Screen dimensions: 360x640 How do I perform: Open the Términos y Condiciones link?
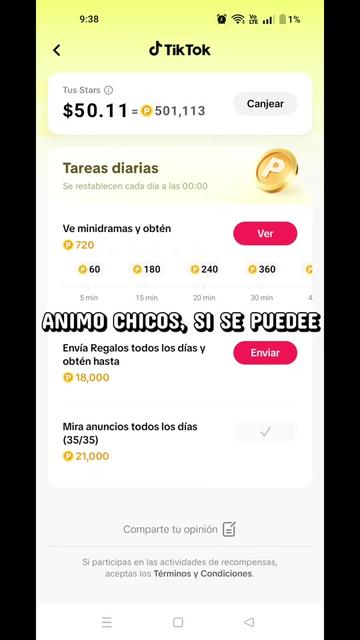click(203, 573)
